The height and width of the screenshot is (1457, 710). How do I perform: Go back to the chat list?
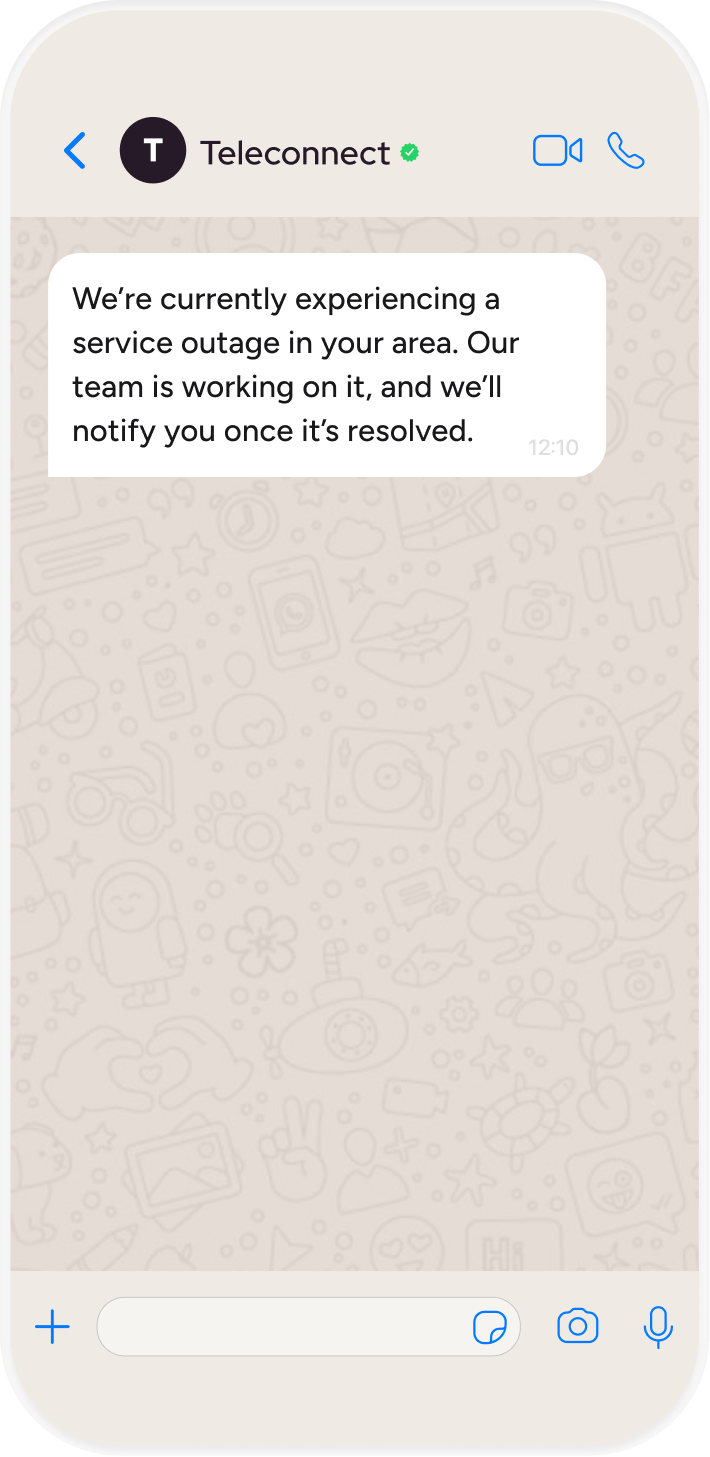coord(75,151)
